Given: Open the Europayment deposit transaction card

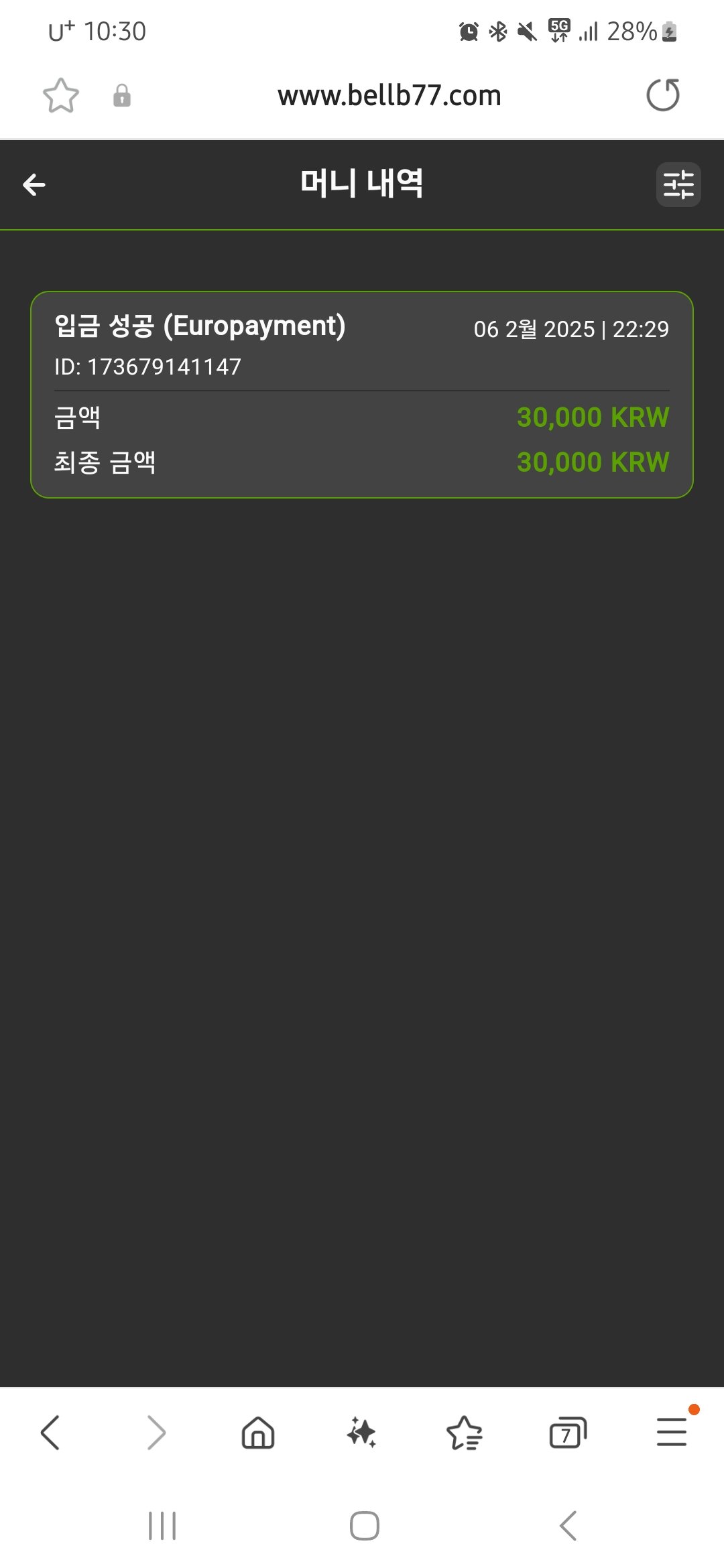Looking at the screenshot, I should click(362, 395).
